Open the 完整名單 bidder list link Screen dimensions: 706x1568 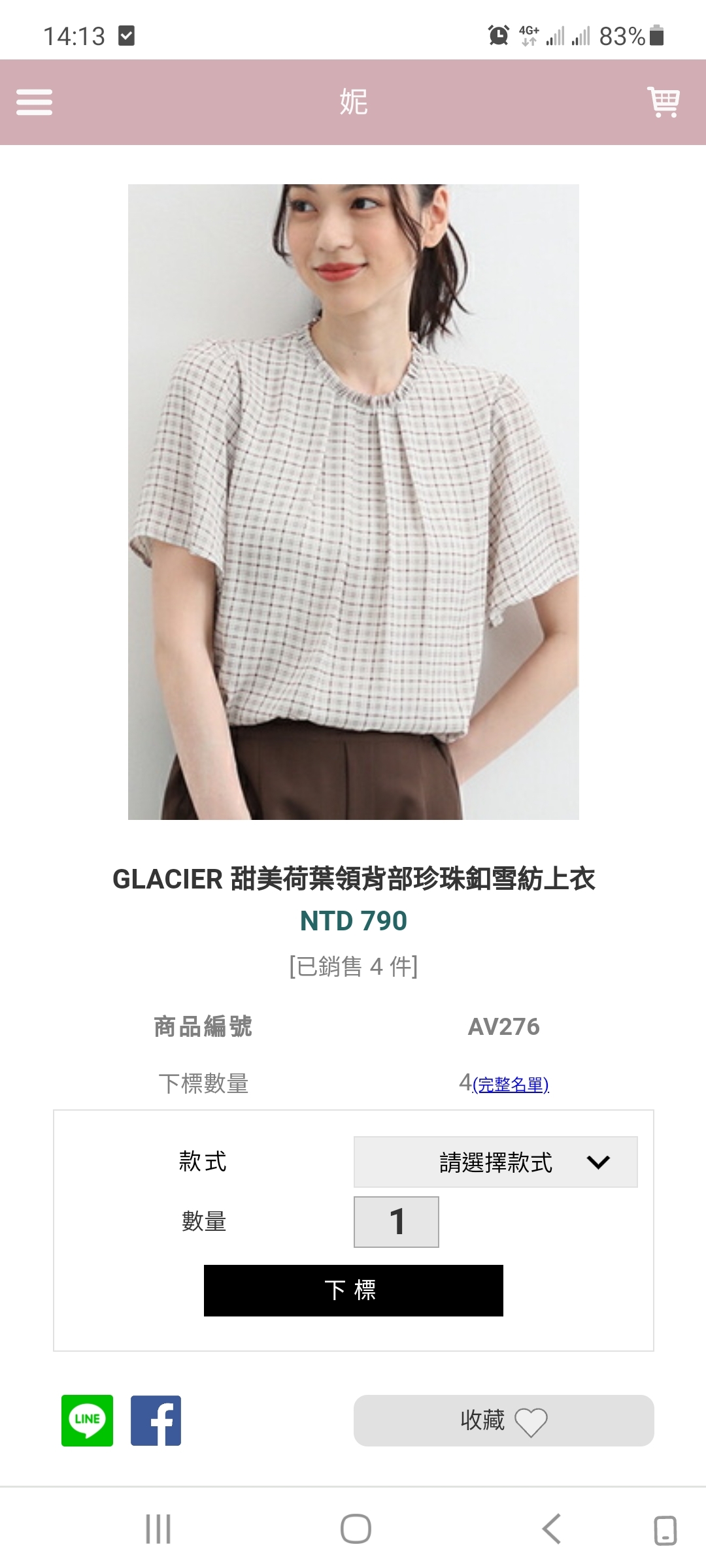pyautogui.click(x=511, y=1085)
